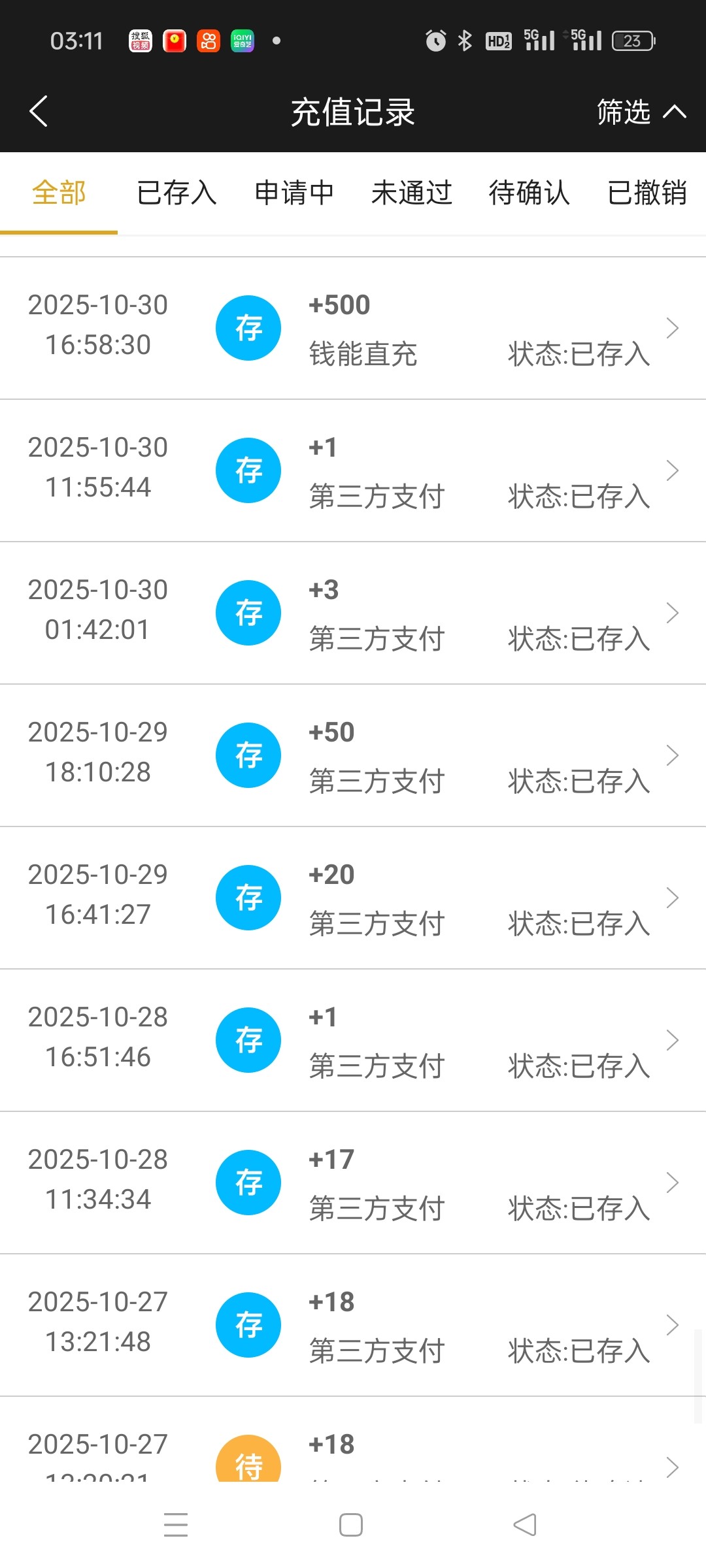The width and height of the screenshot is (706, 1568).
Task: Select the 全部 tab
Action: (59, 193)
